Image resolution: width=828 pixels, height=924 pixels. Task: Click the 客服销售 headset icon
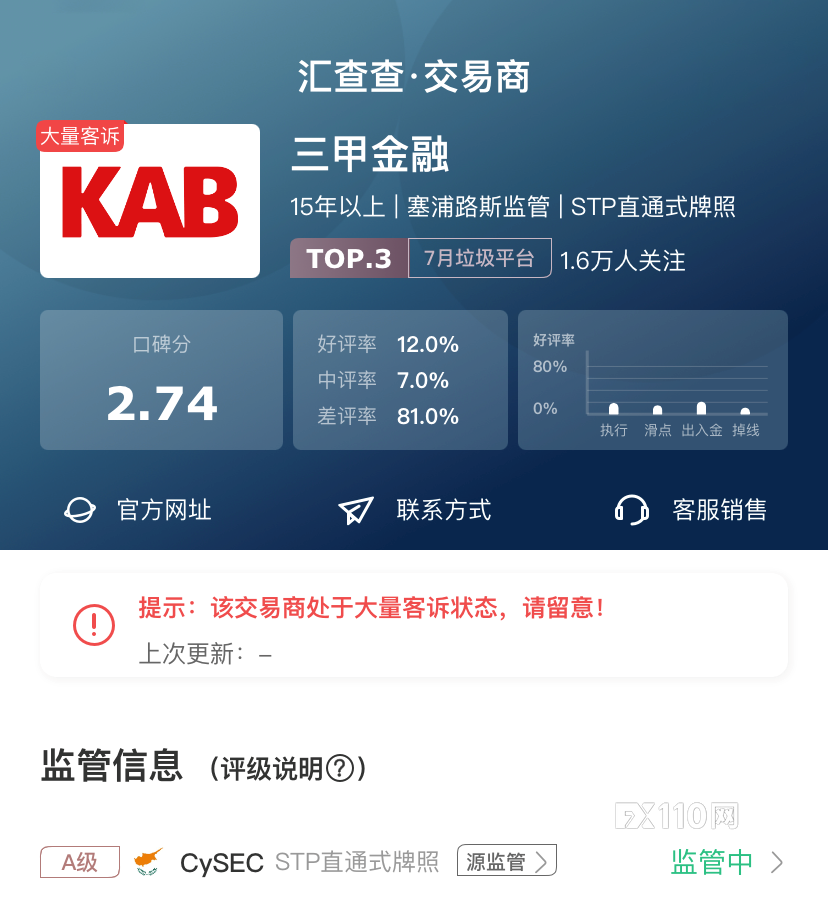(x=632, y=510)
